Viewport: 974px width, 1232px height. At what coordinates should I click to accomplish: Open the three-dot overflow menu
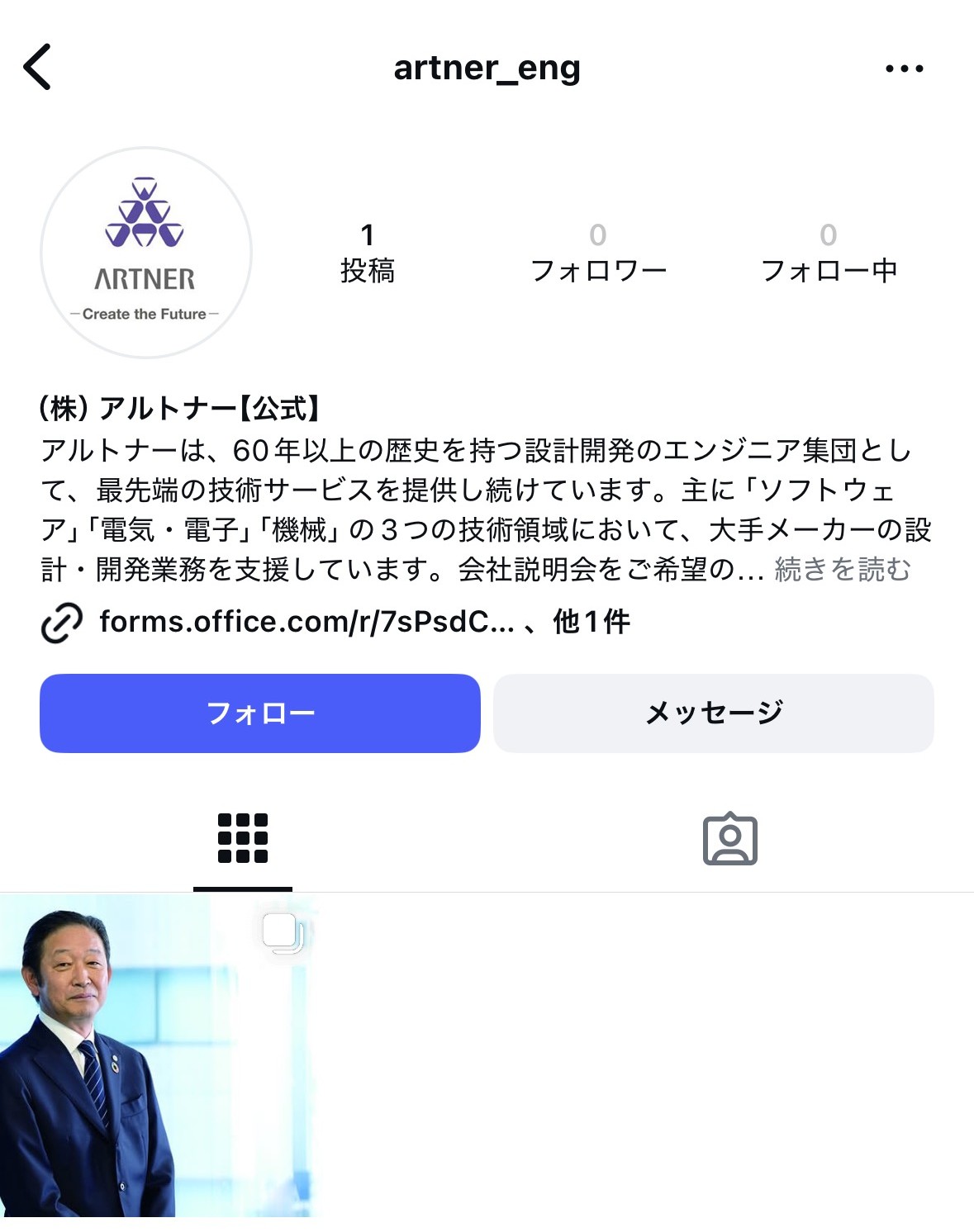904,69
